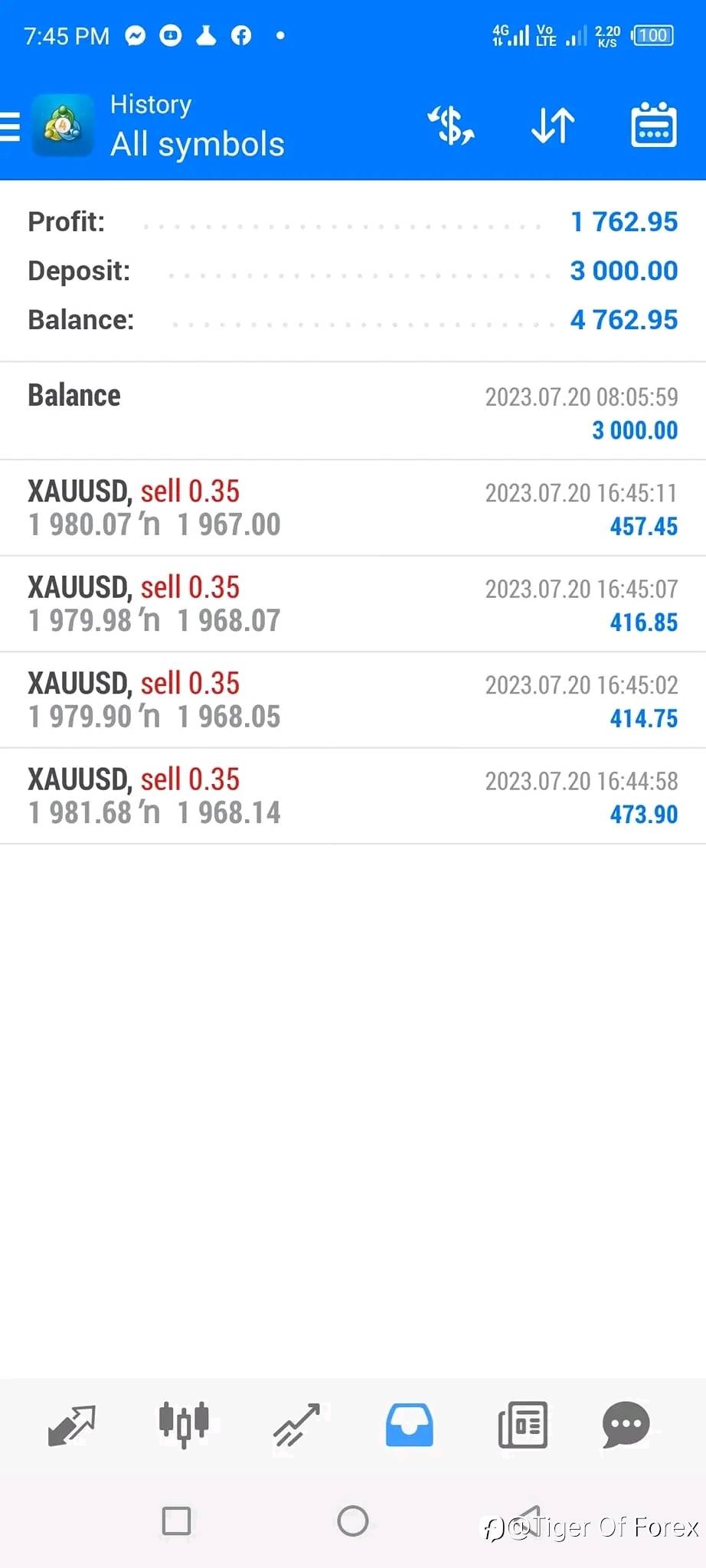Viewport: 706px width, 1568px height.
Task: Open the XAUUSD trade with profit 416.85
Action: pyautogui.click(x=352, y=604)
